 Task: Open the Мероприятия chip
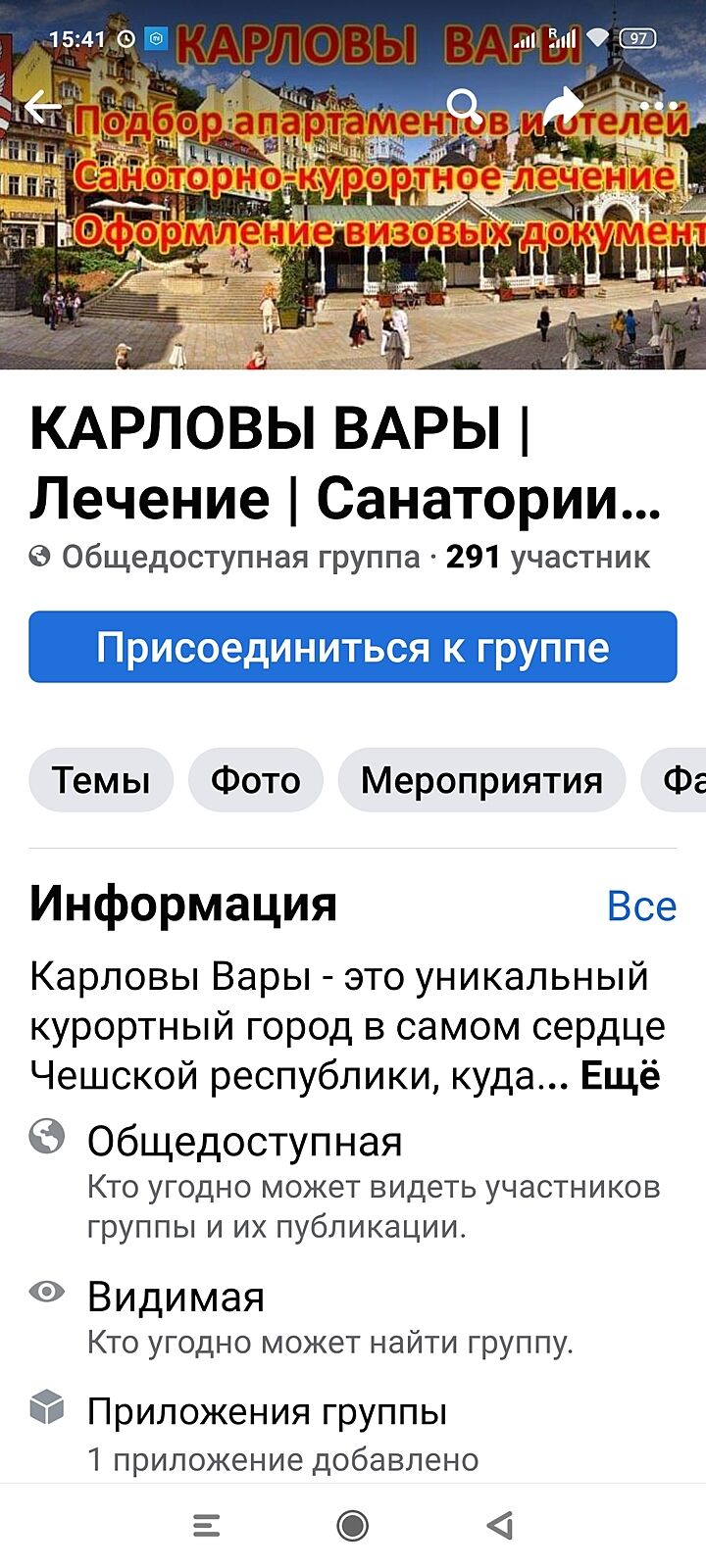[x=481, y=780]
